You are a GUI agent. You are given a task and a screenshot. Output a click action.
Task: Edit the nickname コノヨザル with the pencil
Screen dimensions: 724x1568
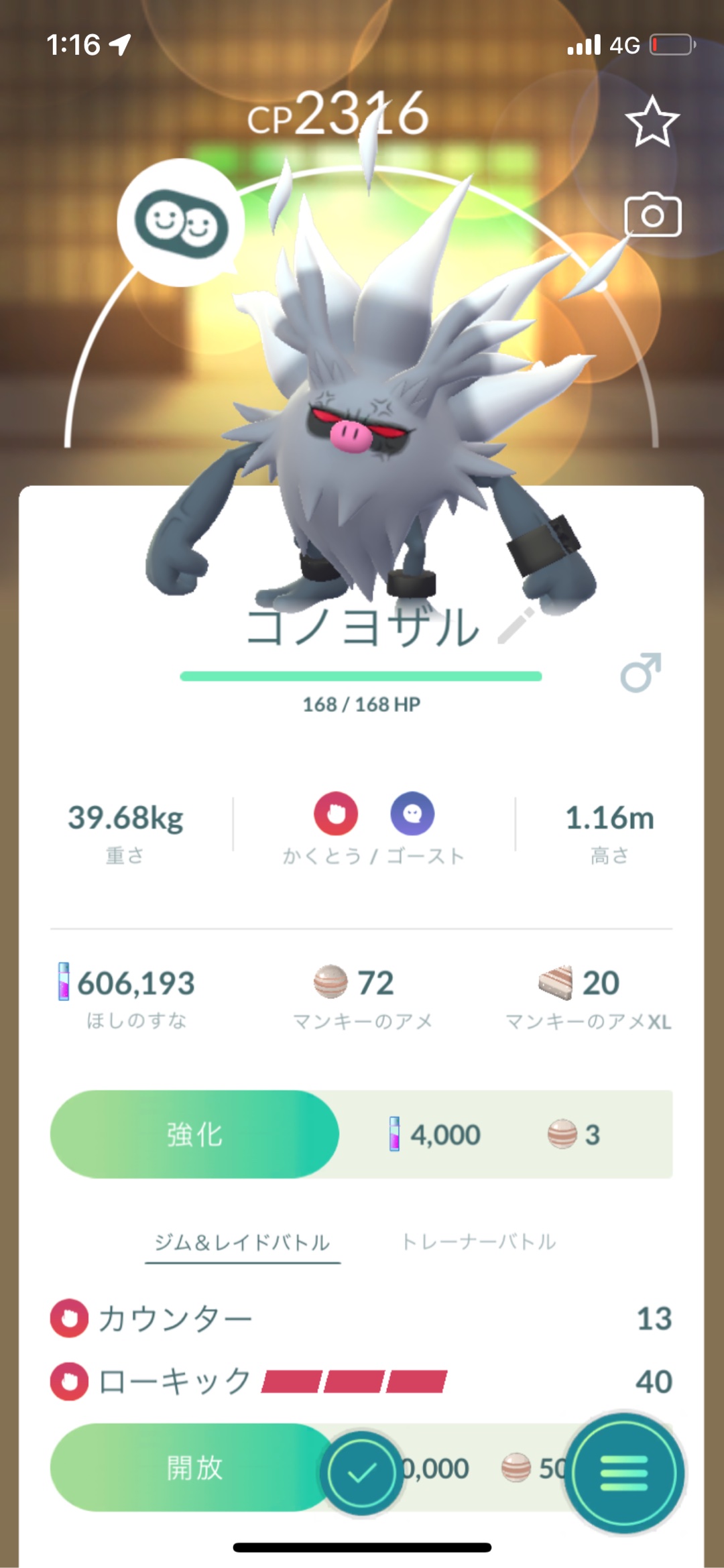click(516, 625)
